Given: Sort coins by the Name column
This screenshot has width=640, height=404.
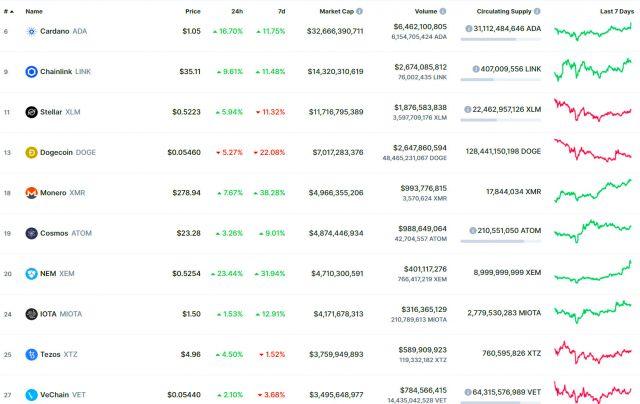Looking at the screenshot, I should tap(34, 11).
